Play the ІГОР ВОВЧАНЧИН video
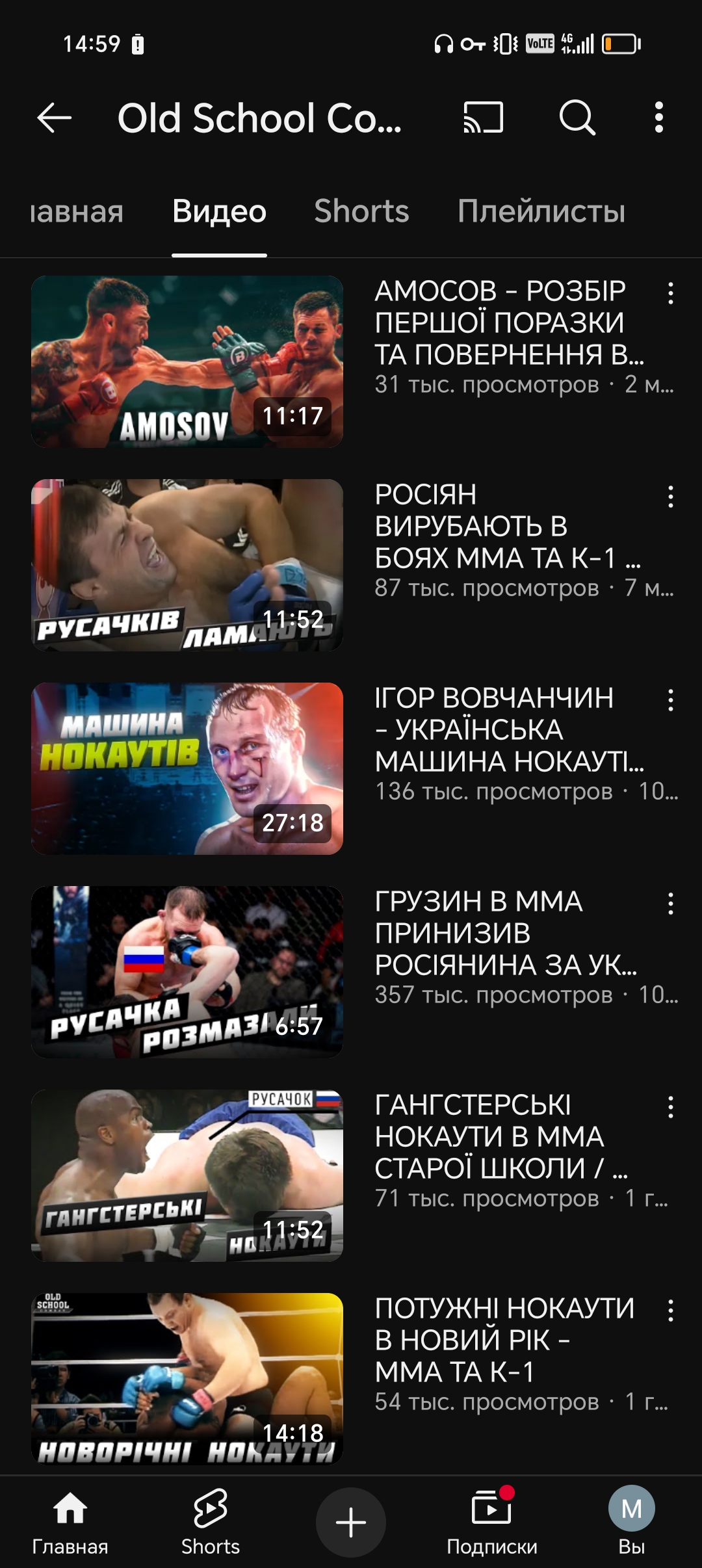The height and width of the screenshot is (1568, 702). tap(187, 768)
